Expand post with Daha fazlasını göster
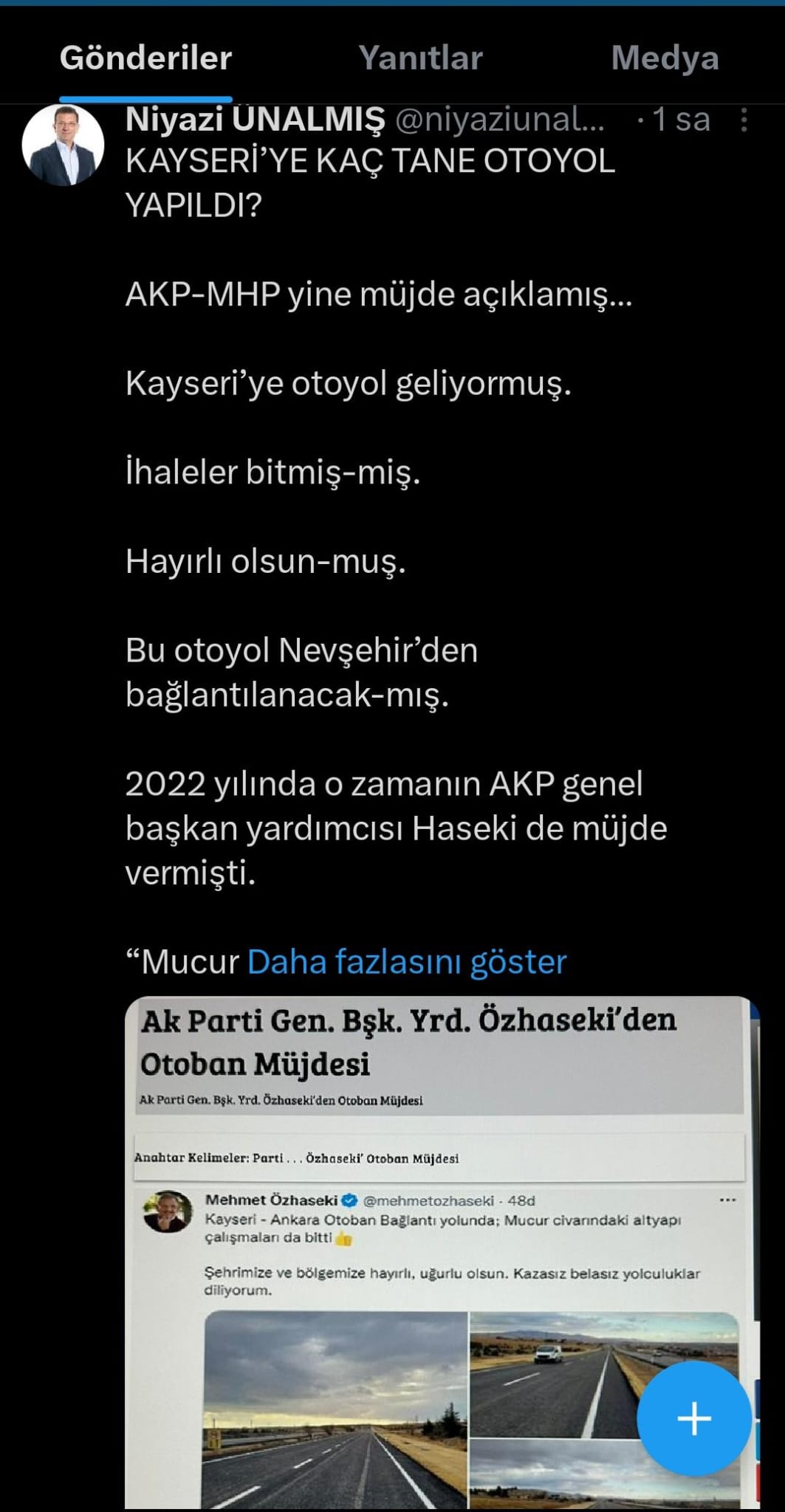 click(x=407, y=962)
